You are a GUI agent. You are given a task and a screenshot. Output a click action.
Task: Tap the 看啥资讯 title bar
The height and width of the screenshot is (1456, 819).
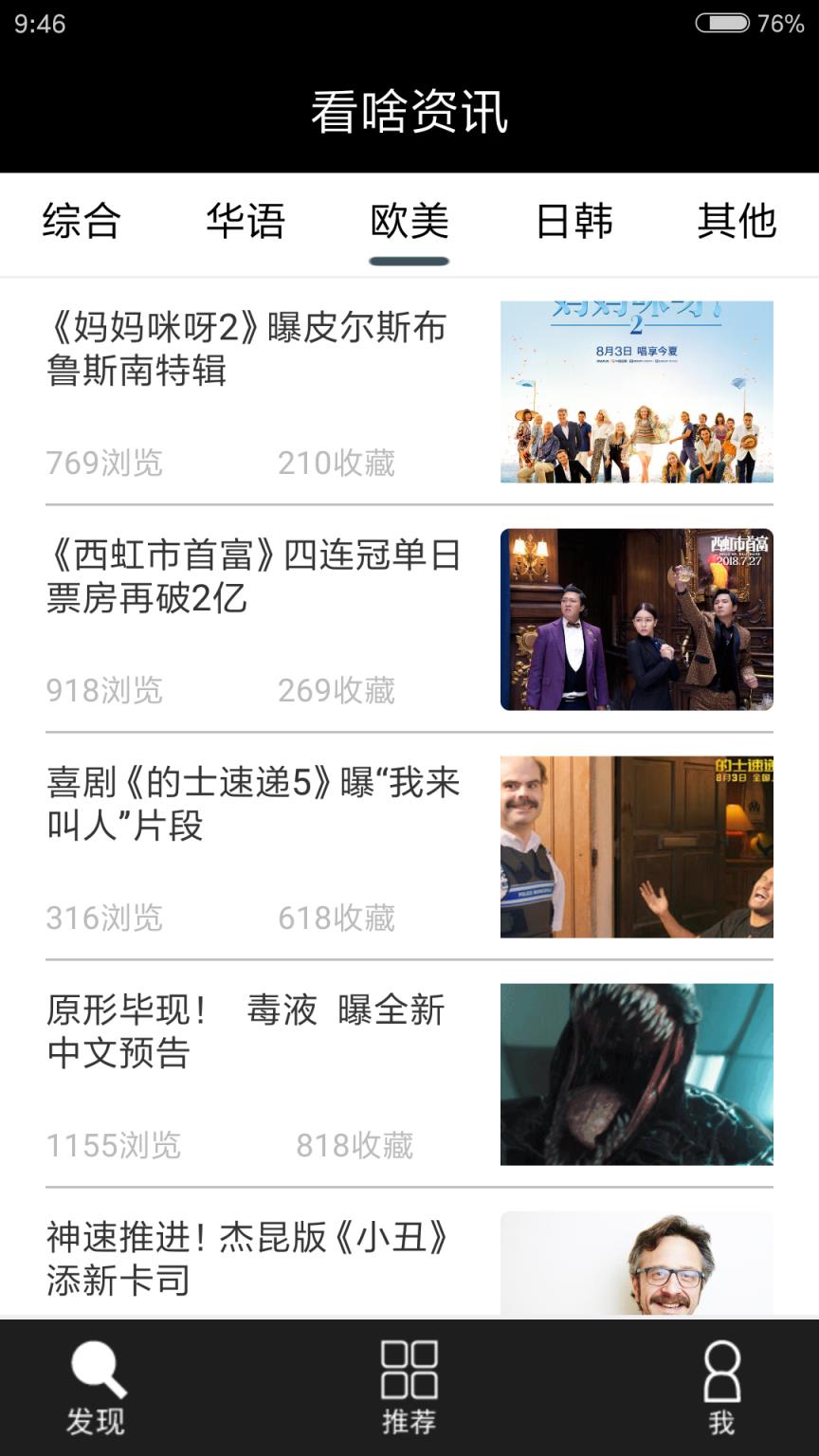[409, 112]
